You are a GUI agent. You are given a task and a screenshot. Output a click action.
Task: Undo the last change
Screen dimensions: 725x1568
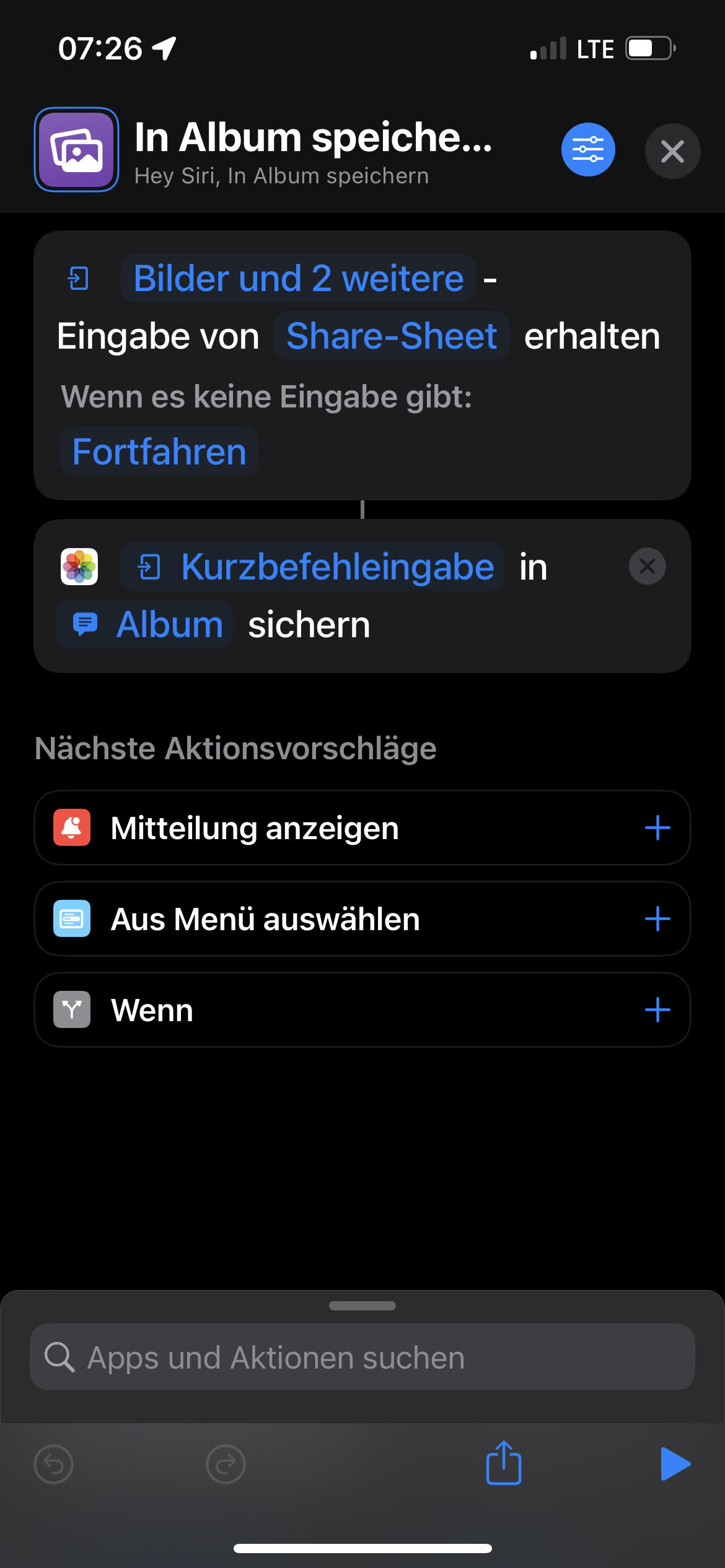click(54, 1465)
